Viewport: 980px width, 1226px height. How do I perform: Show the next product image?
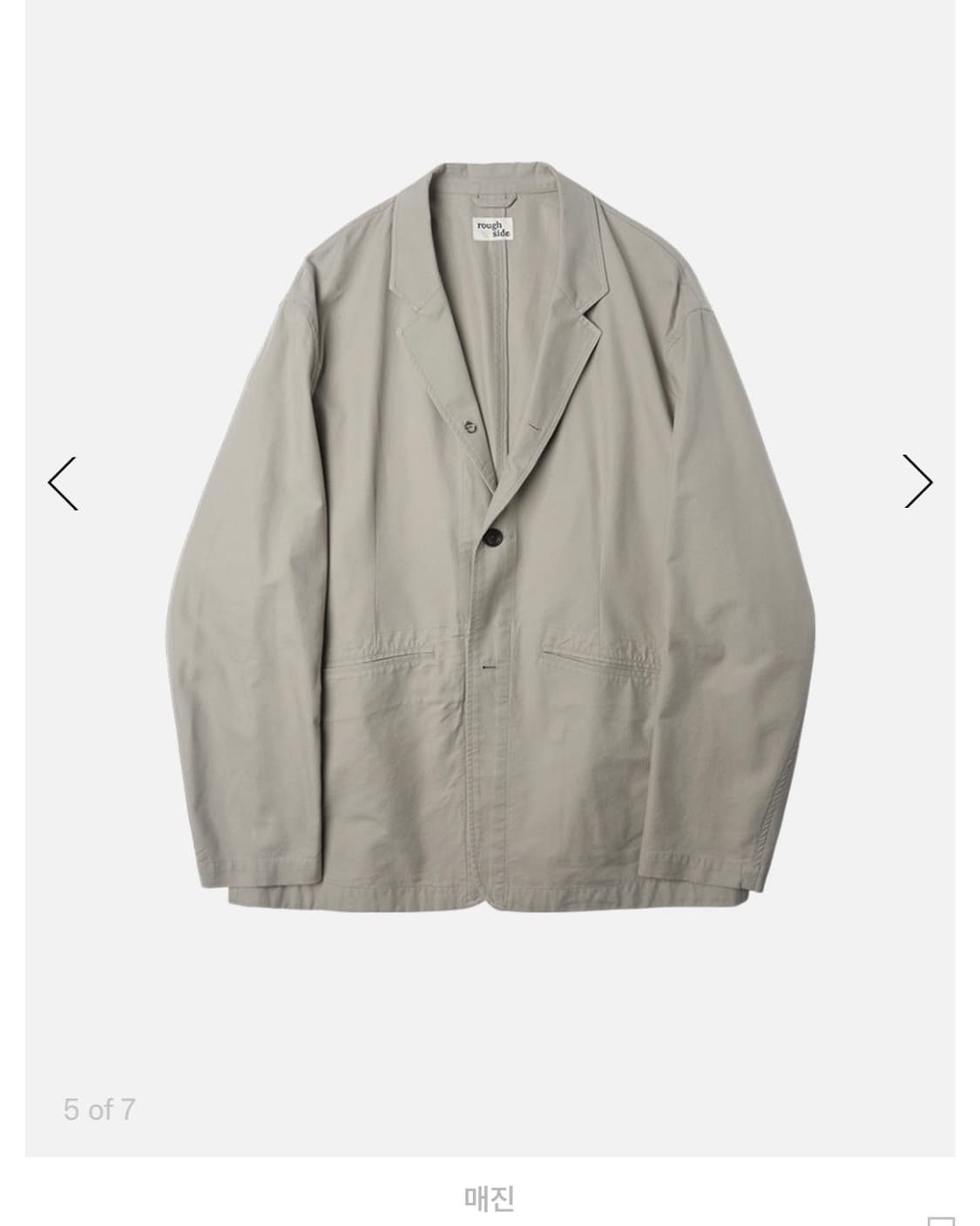pyautogui.click(x=917, y=481)
